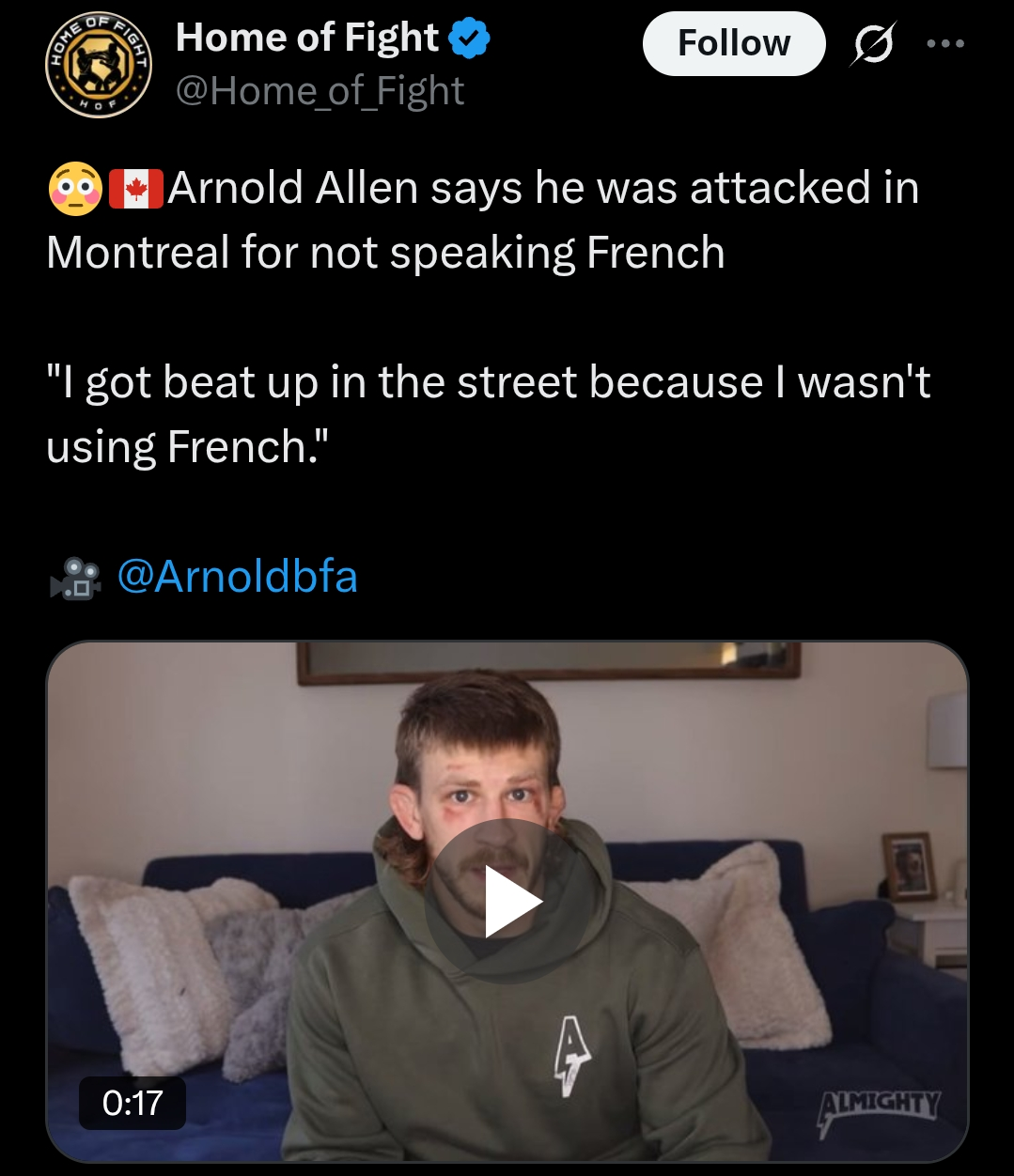
Task: Open the Grok icon beside Follow
Action: [873, 44]
